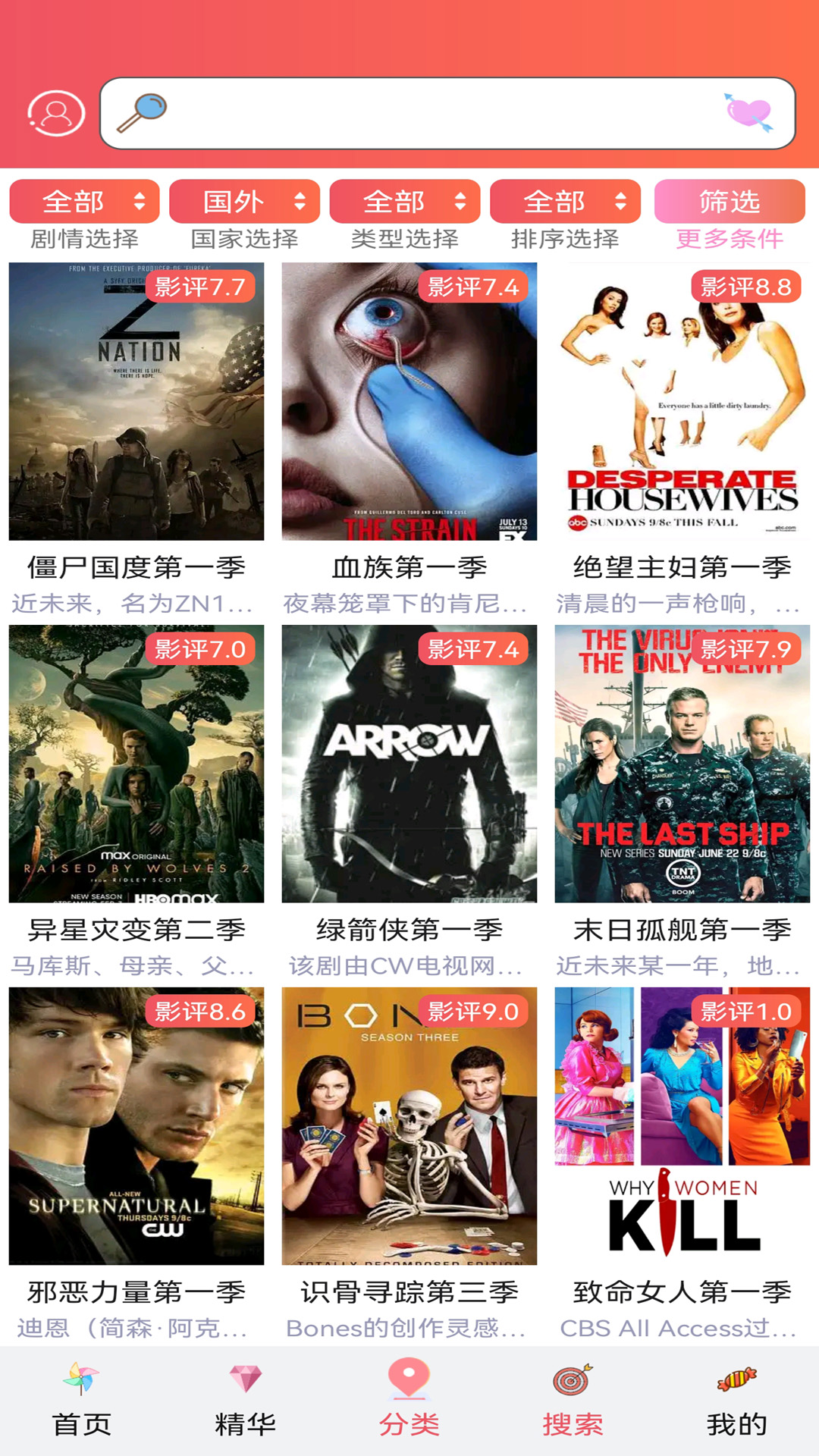Viewport: 819px width, 1456px height.
Task: Open the user profile avatar icon
Action: tap(56, 114)
